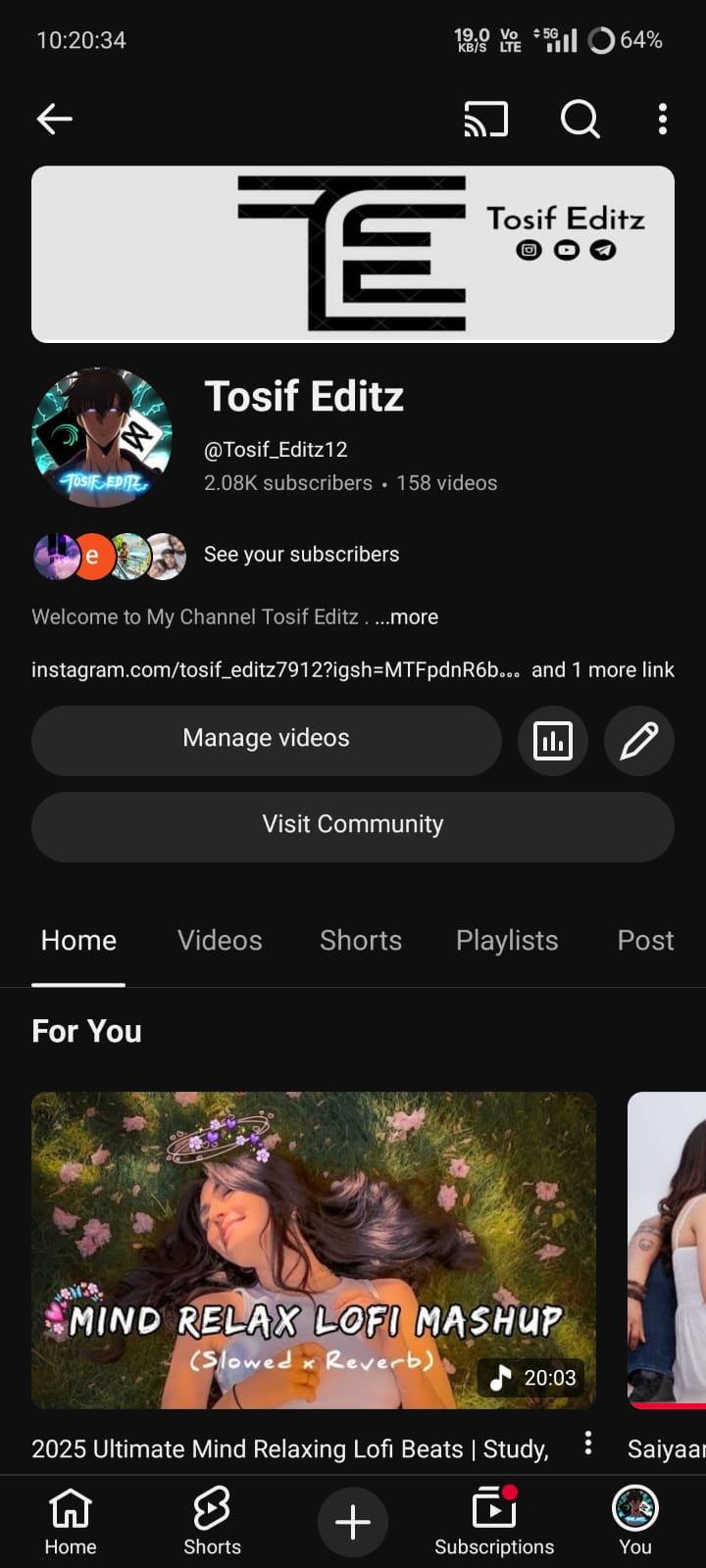Go back using the top arrow
This screenshot has width=706, height=1568.
pos(55,120)
